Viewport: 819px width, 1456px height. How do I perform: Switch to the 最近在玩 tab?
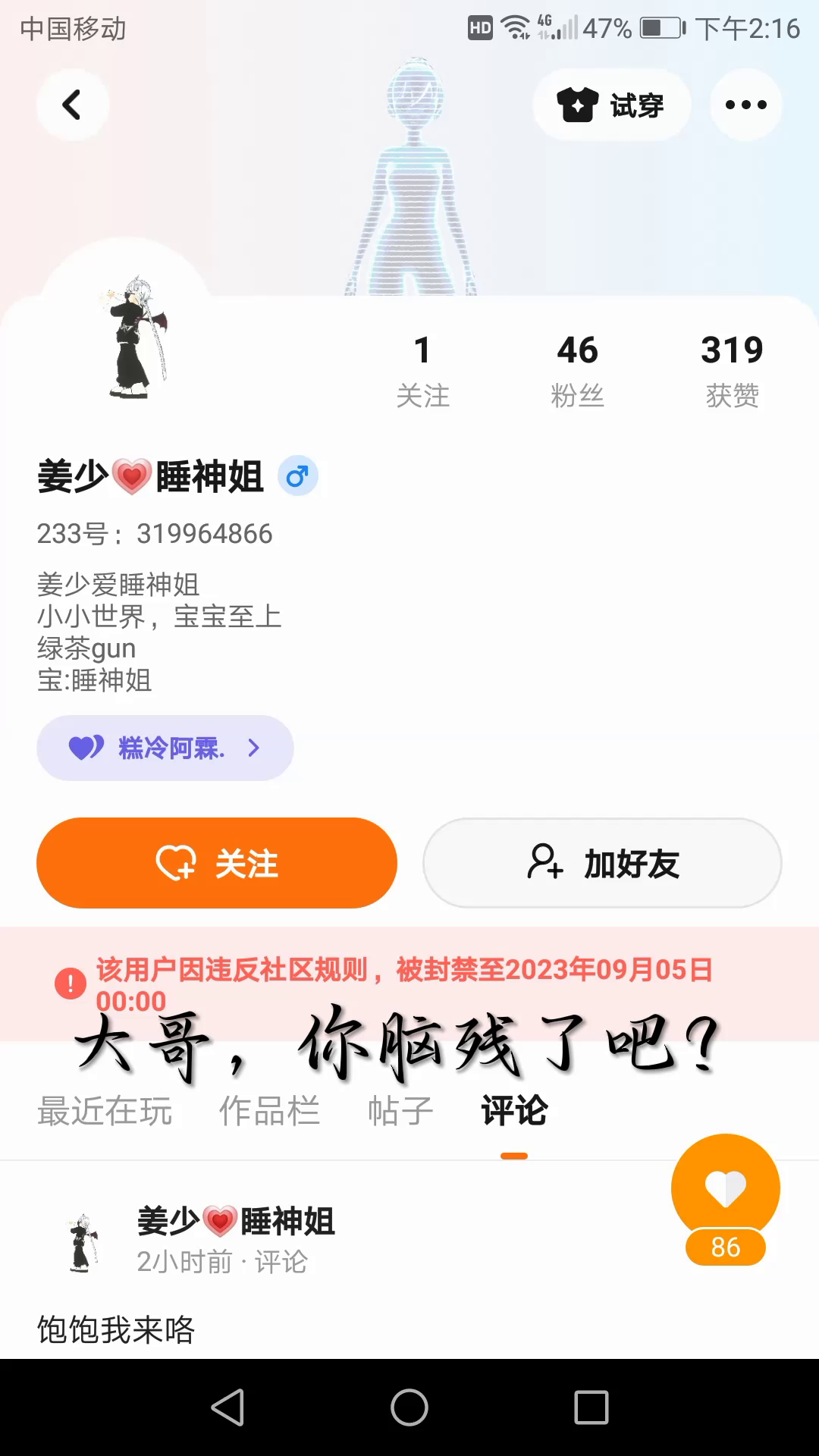pyautogui.click(x=105, y=1112)
